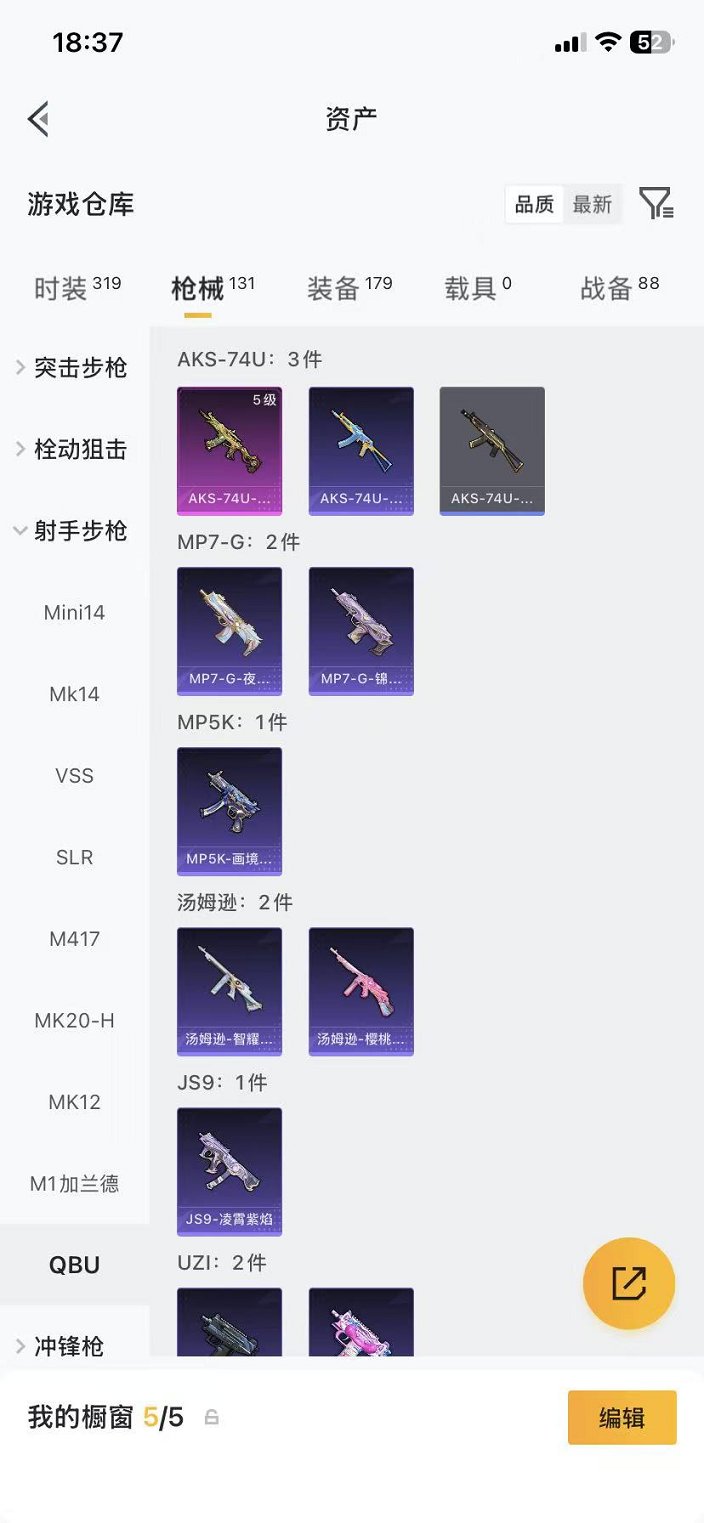This screenshot has height=1523, width=704.
Task: Open the filter icon in the header
Action: (656, 204)
